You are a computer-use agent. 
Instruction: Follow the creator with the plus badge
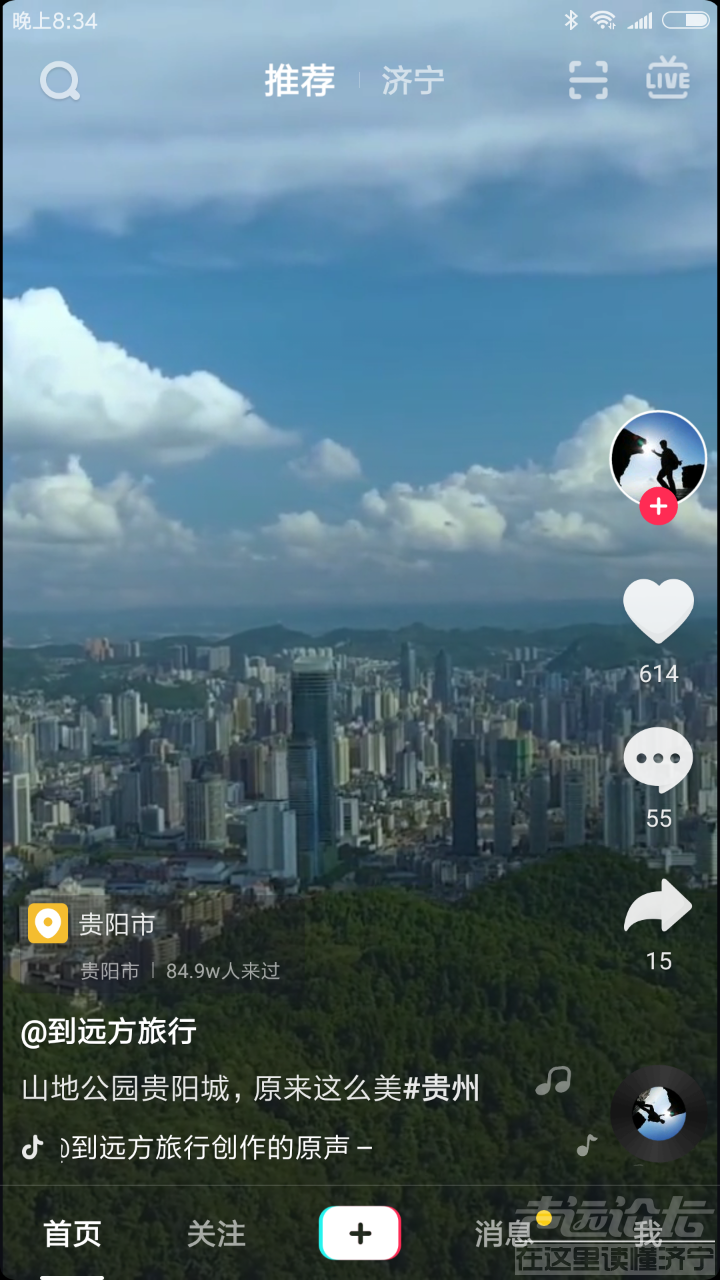tap(658, 507)
